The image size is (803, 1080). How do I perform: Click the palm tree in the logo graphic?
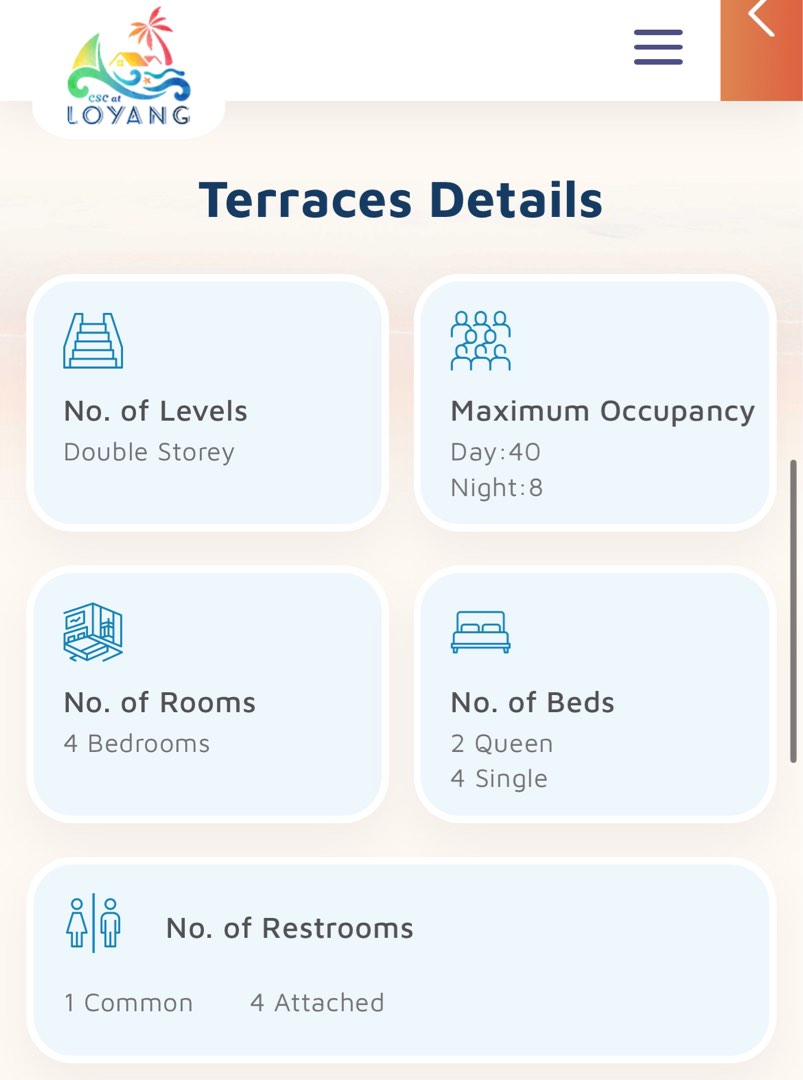152,25
